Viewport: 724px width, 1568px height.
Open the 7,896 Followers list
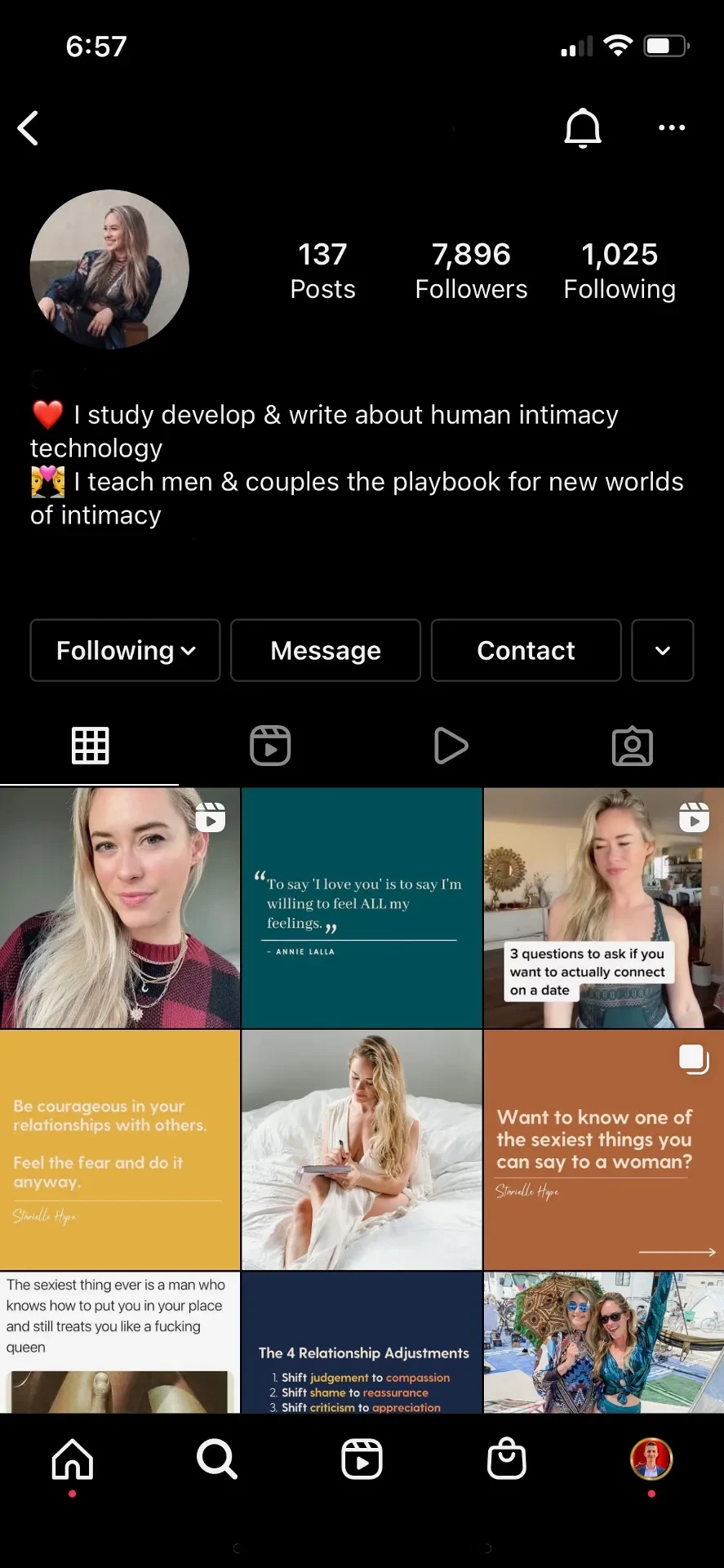click(x=471, y=271)
